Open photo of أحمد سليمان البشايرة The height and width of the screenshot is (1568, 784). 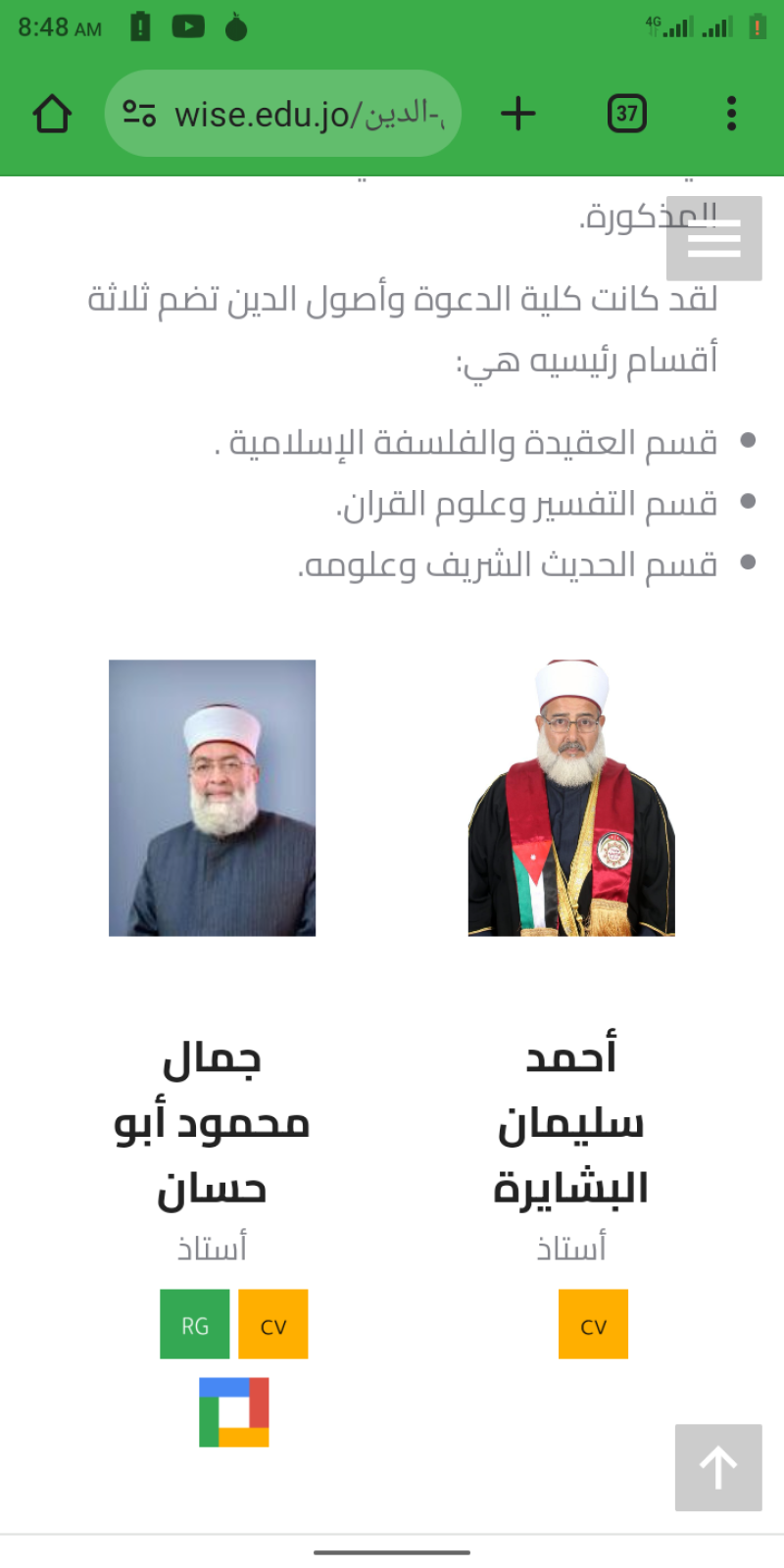(x=571, y=798)
